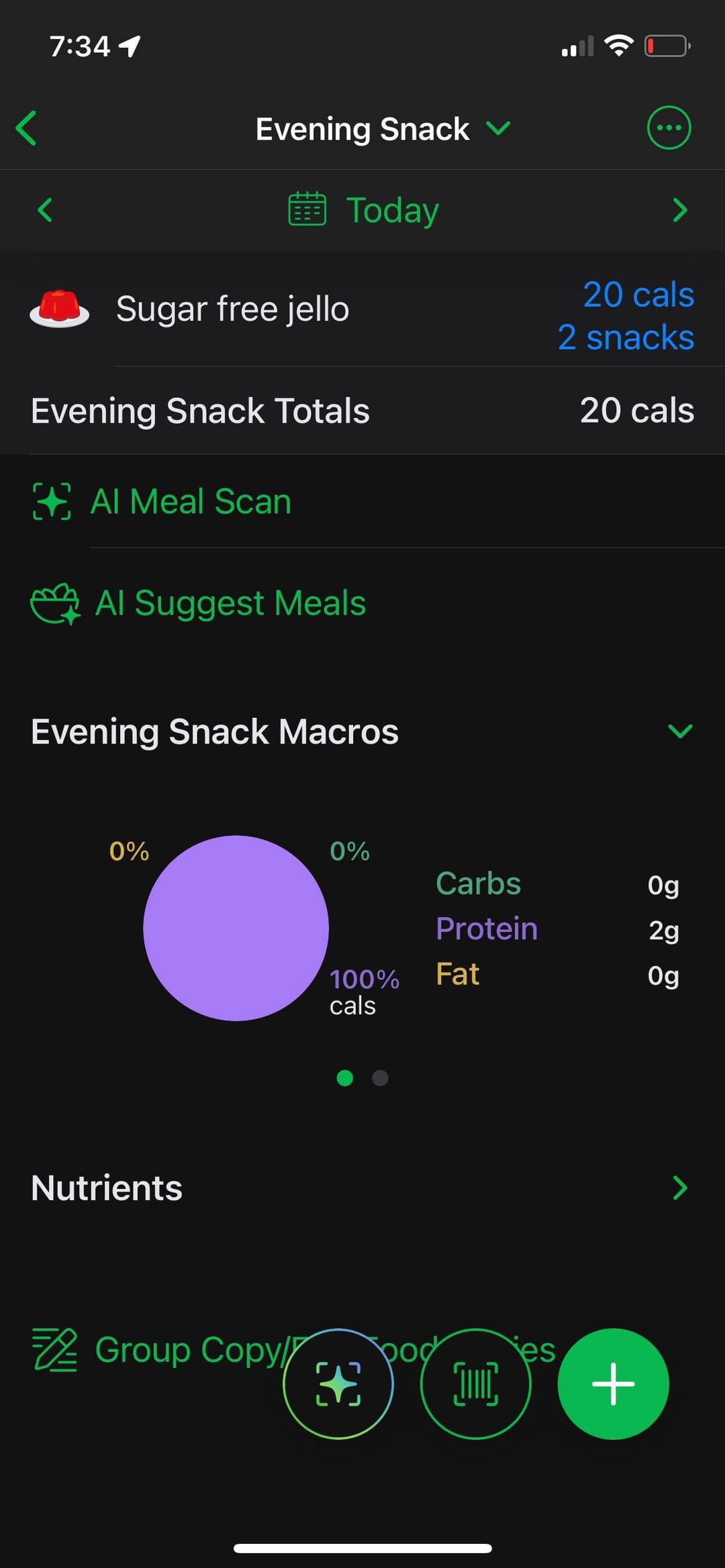Launch the floating AI scan button
The image size is (725, 1568).
tap(338, 1383)
